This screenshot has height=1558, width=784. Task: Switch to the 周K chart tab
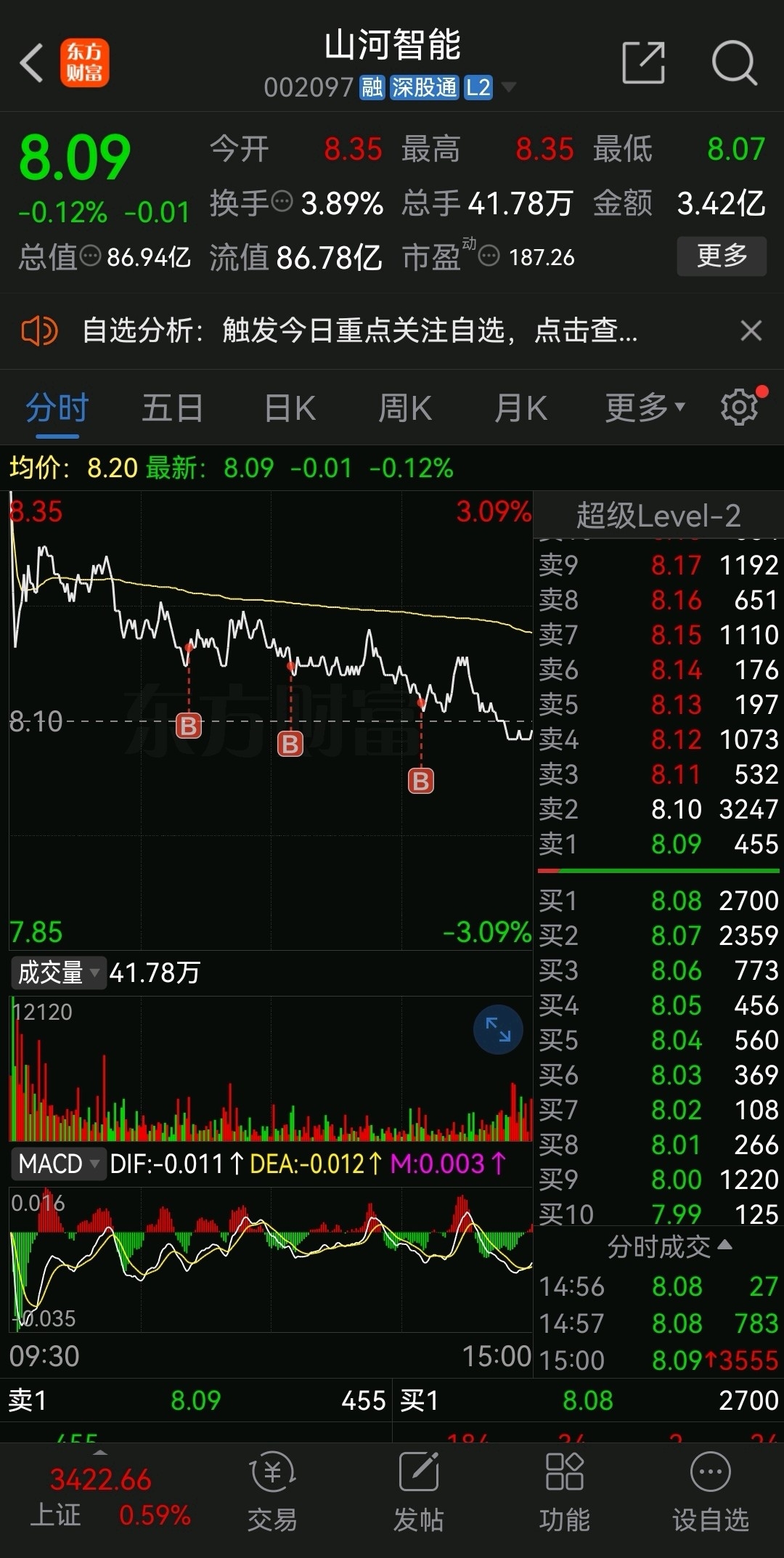(x=405, y=408)
